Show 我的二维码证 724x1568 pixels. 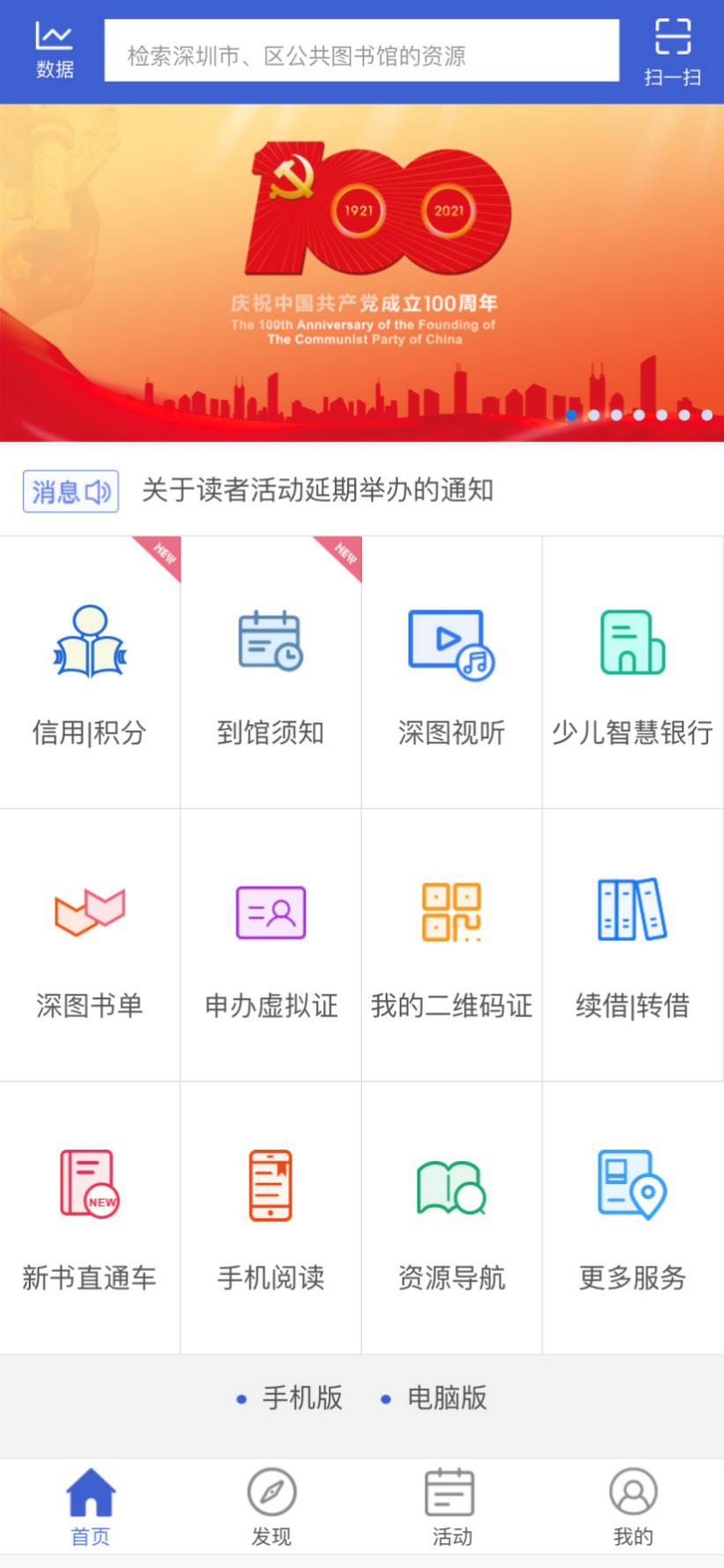(451, 946)
